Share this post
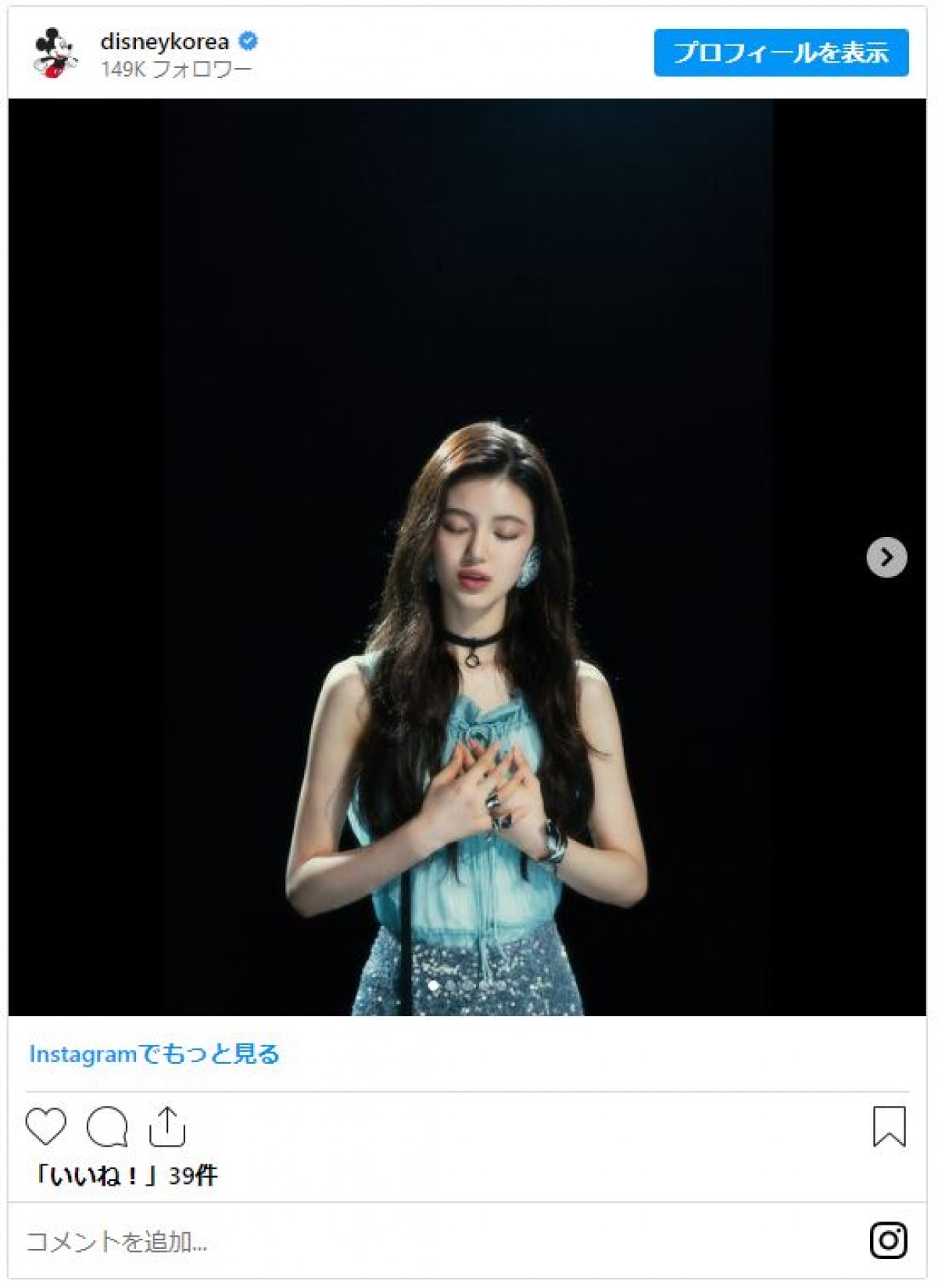 [x=167, y=1126]
